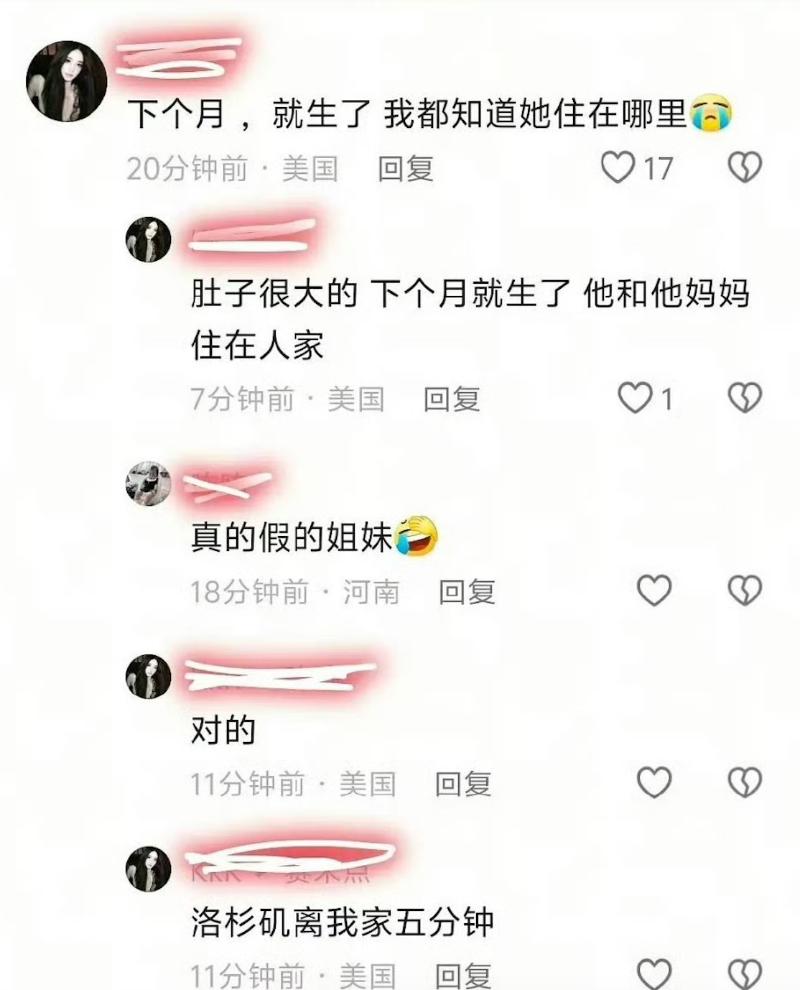The width and height of the screenshot is (800, 990).
Task: Like the comment 真的假的姐妹
Action: point(654,591)
